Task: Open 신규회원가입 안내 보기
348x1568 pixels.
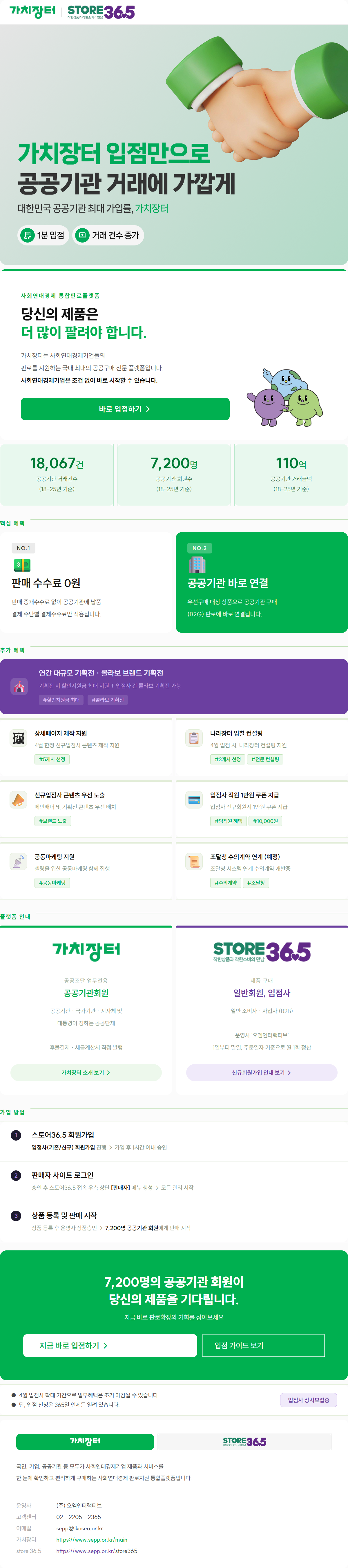Action: pos(262,1072)
